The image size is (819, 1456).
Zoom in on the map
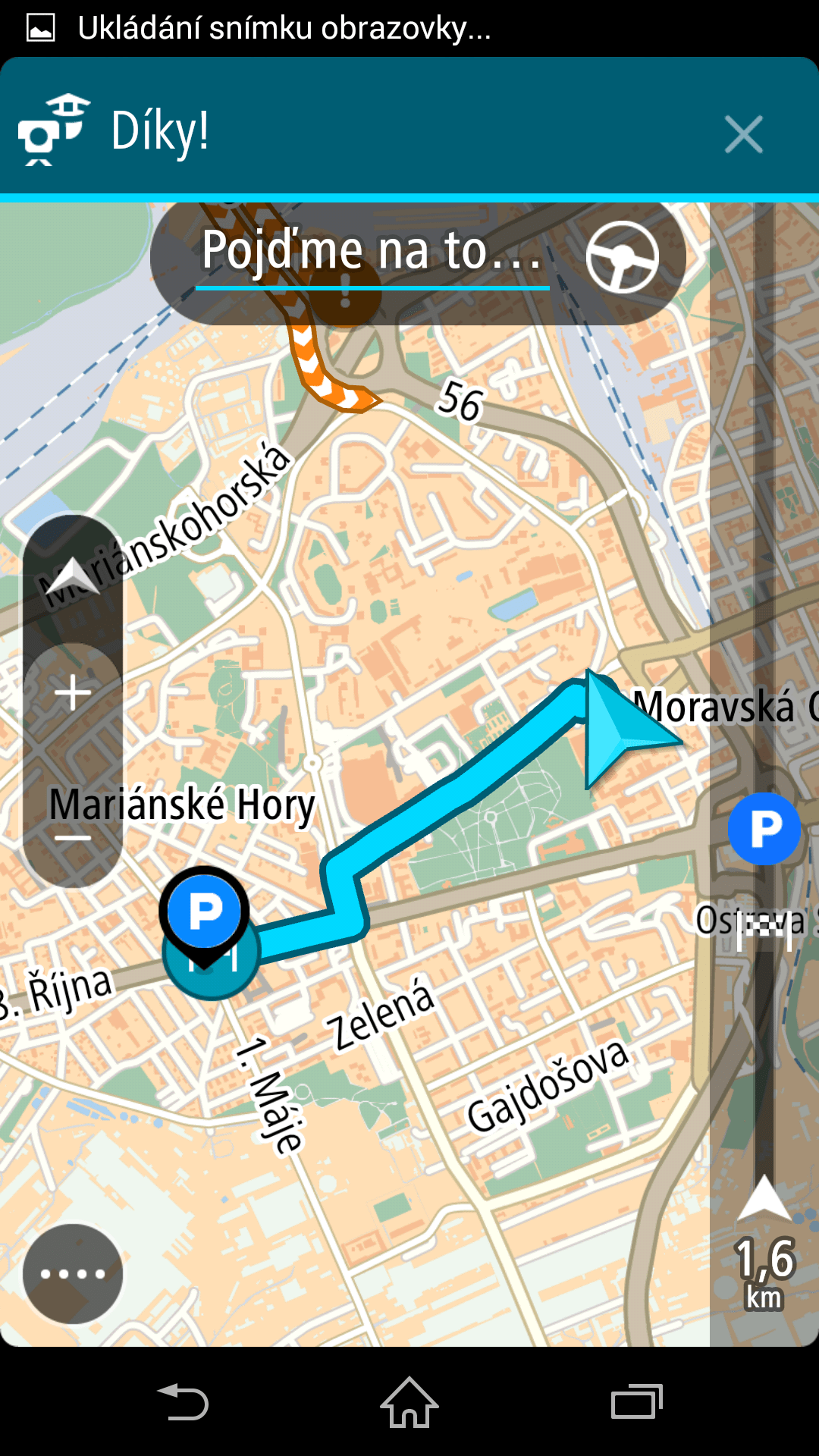[73, 692]
